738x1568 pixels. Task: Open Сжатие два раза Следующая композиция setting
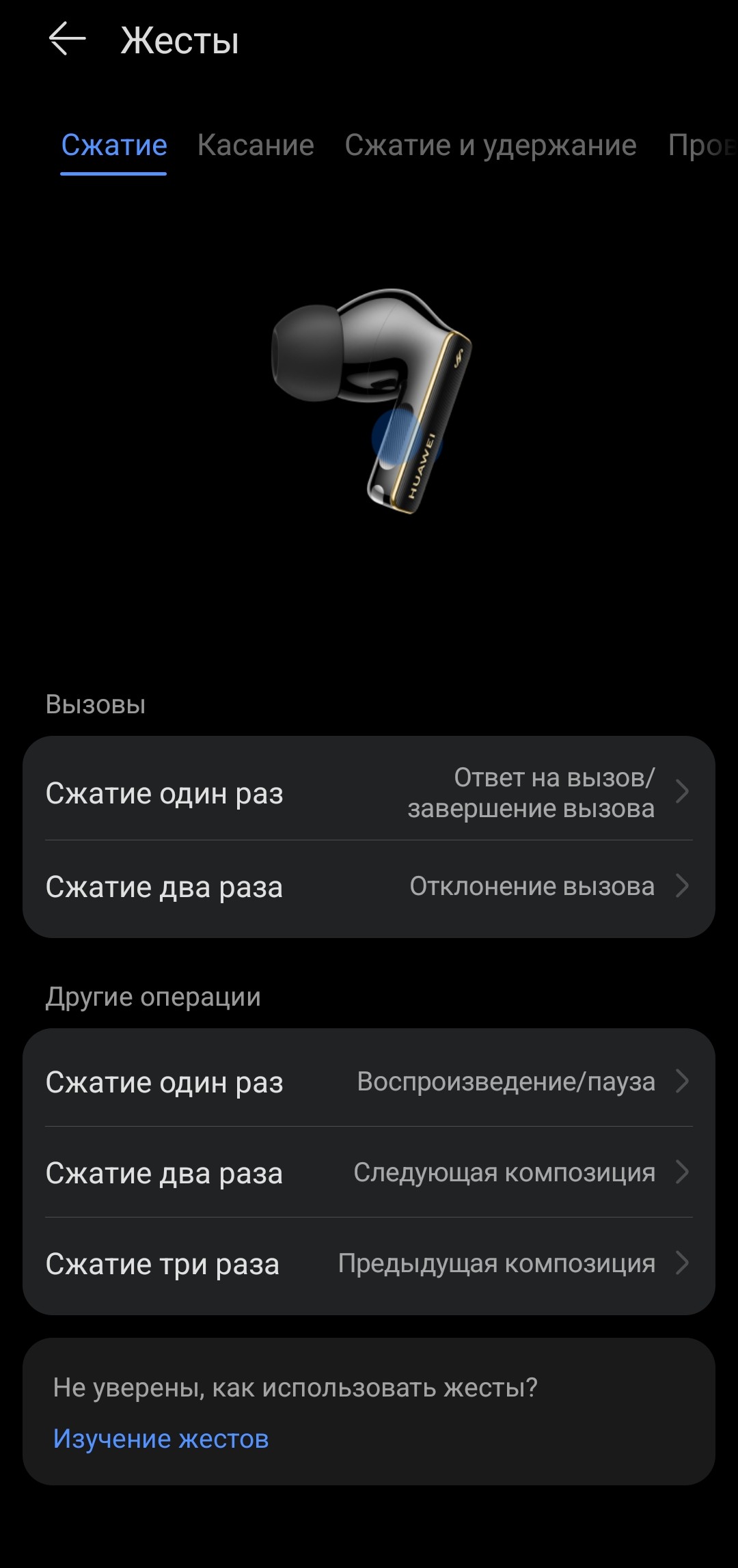click(369, 1172)
